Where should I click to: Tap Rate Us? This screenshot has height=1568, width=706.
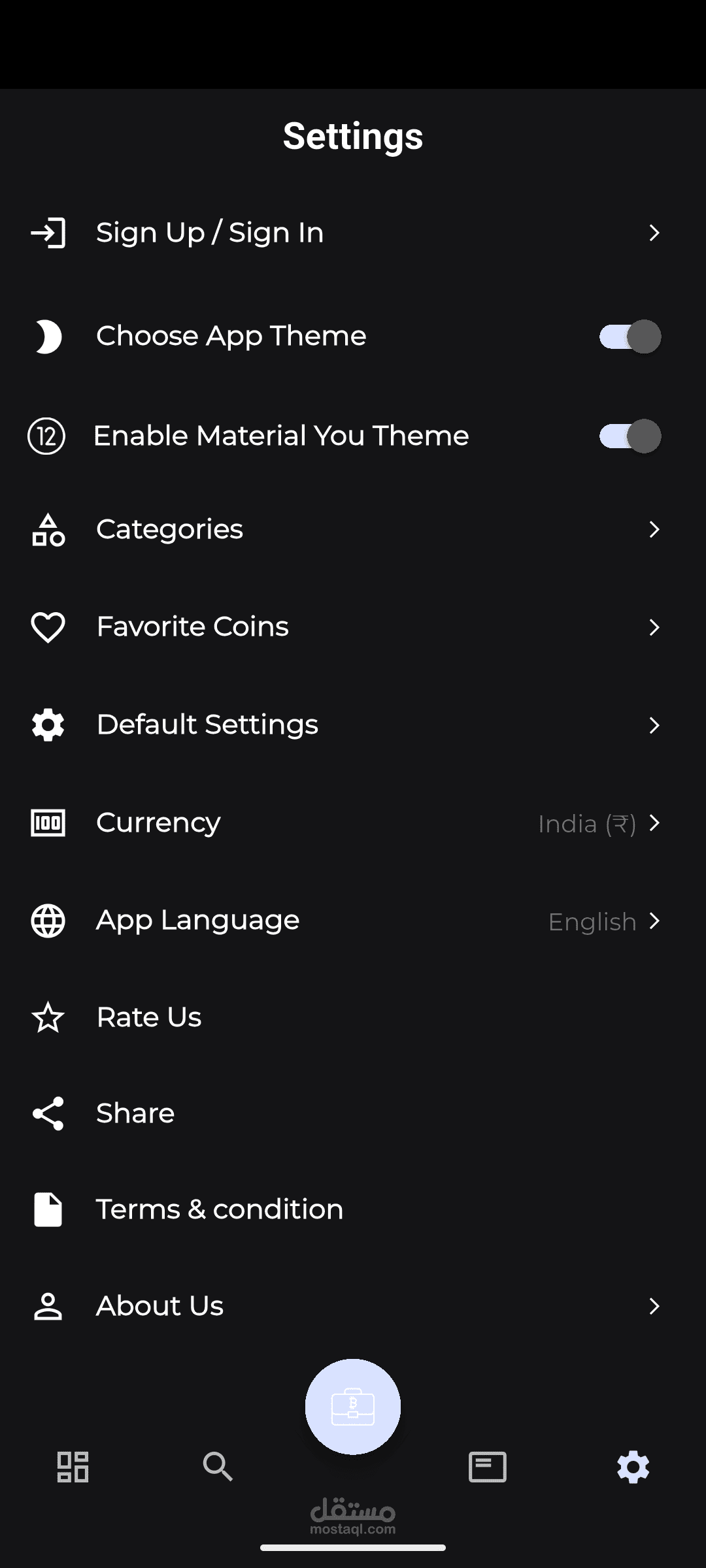(353, 1017)
